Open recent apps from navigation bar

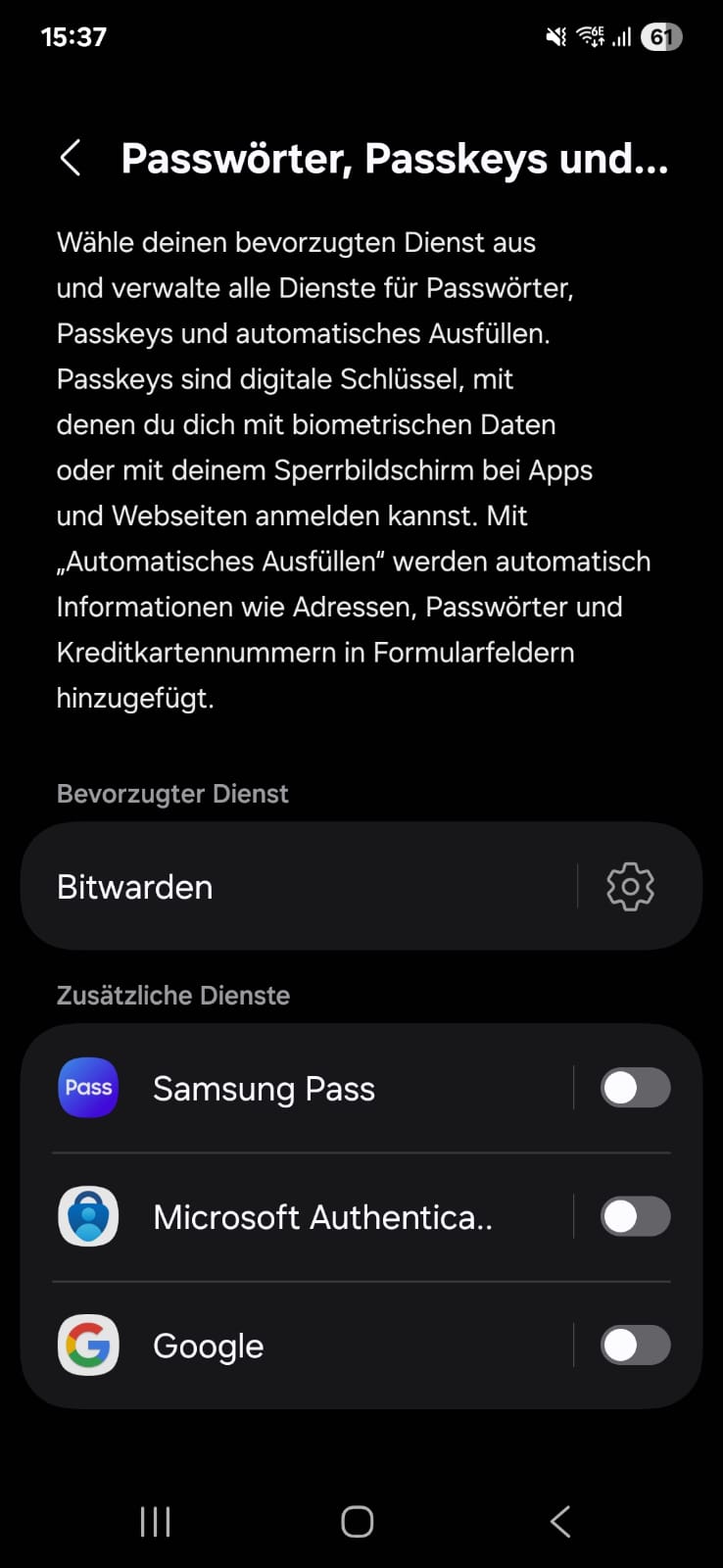156,1522
